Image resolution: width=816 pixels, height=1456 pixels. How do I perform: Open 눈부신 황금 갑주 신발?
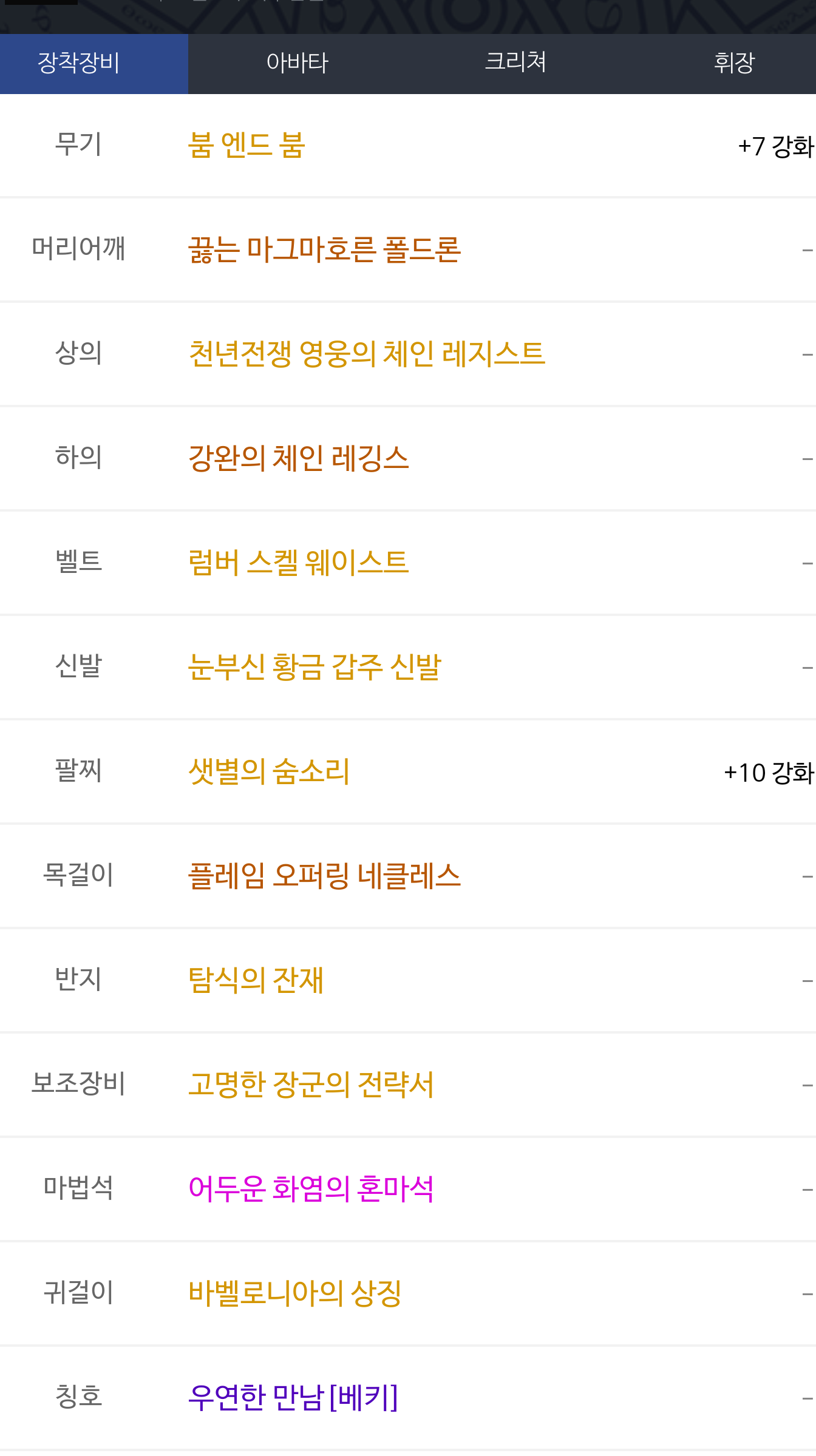[314, 668]
